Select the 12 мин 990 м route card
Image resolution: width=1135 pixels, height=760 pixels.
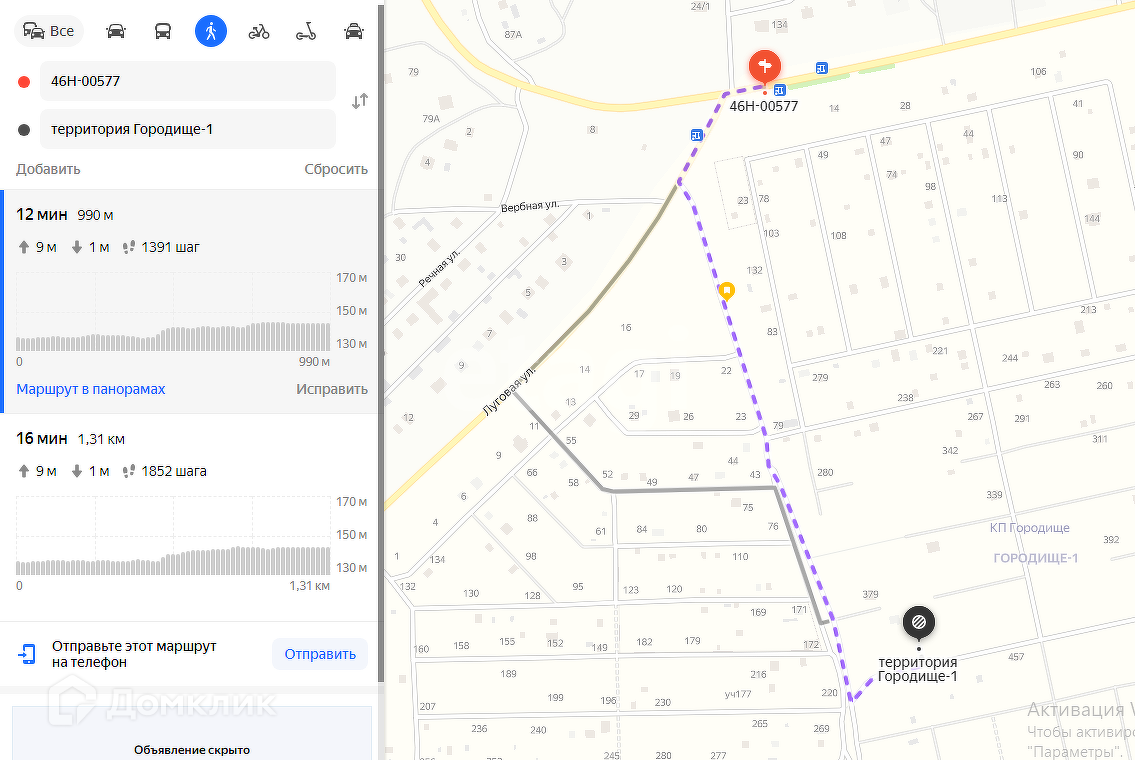190,302
